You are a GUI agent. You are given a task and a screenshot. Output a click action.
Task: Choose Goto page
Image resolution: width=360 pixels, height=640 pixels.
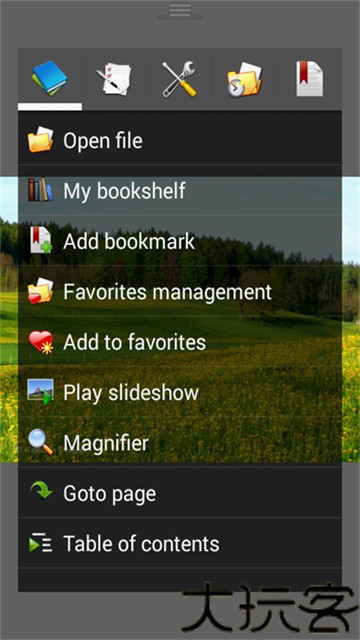click(x=180, y=493)
